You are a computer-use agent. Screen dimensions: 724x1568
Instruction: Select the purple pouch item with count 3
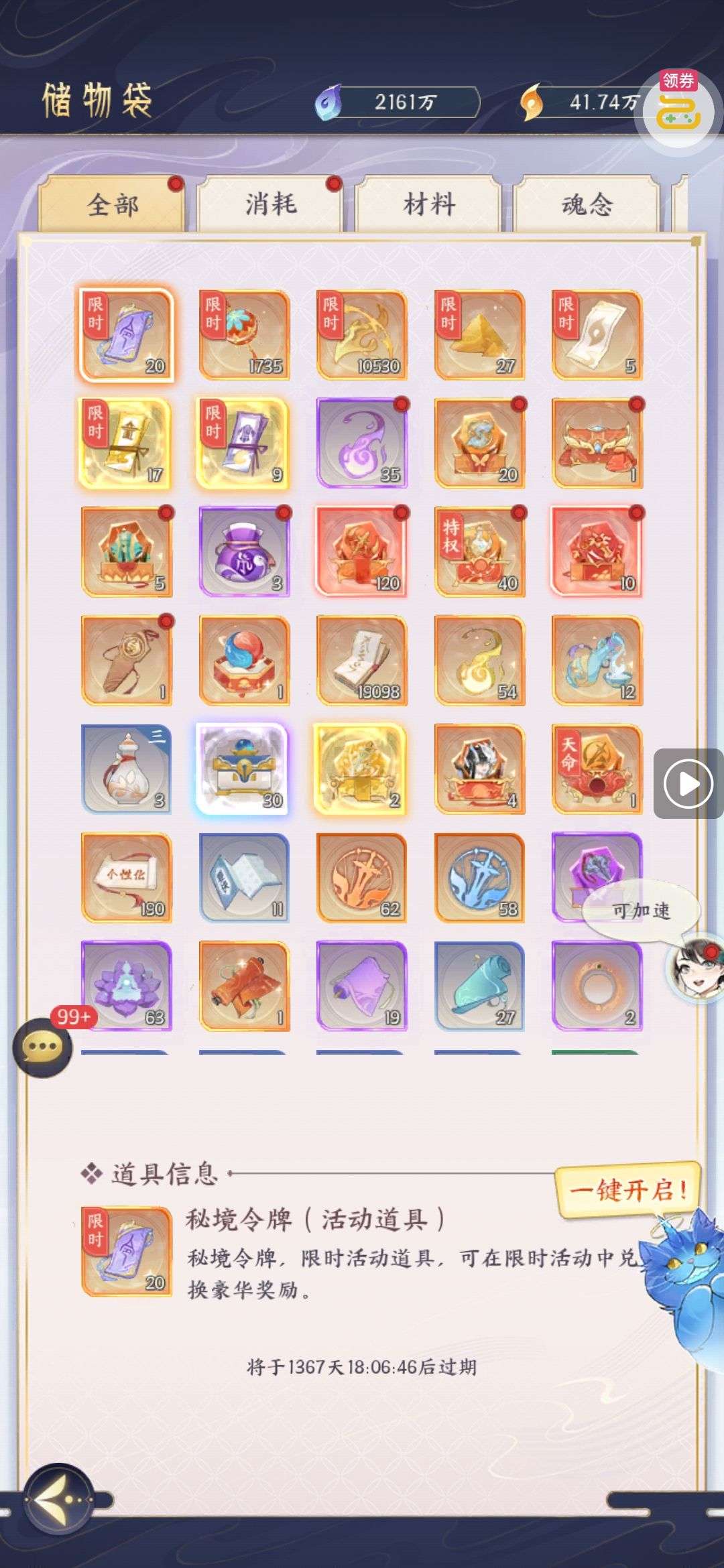pyautogui.click(x=244, y=551)
